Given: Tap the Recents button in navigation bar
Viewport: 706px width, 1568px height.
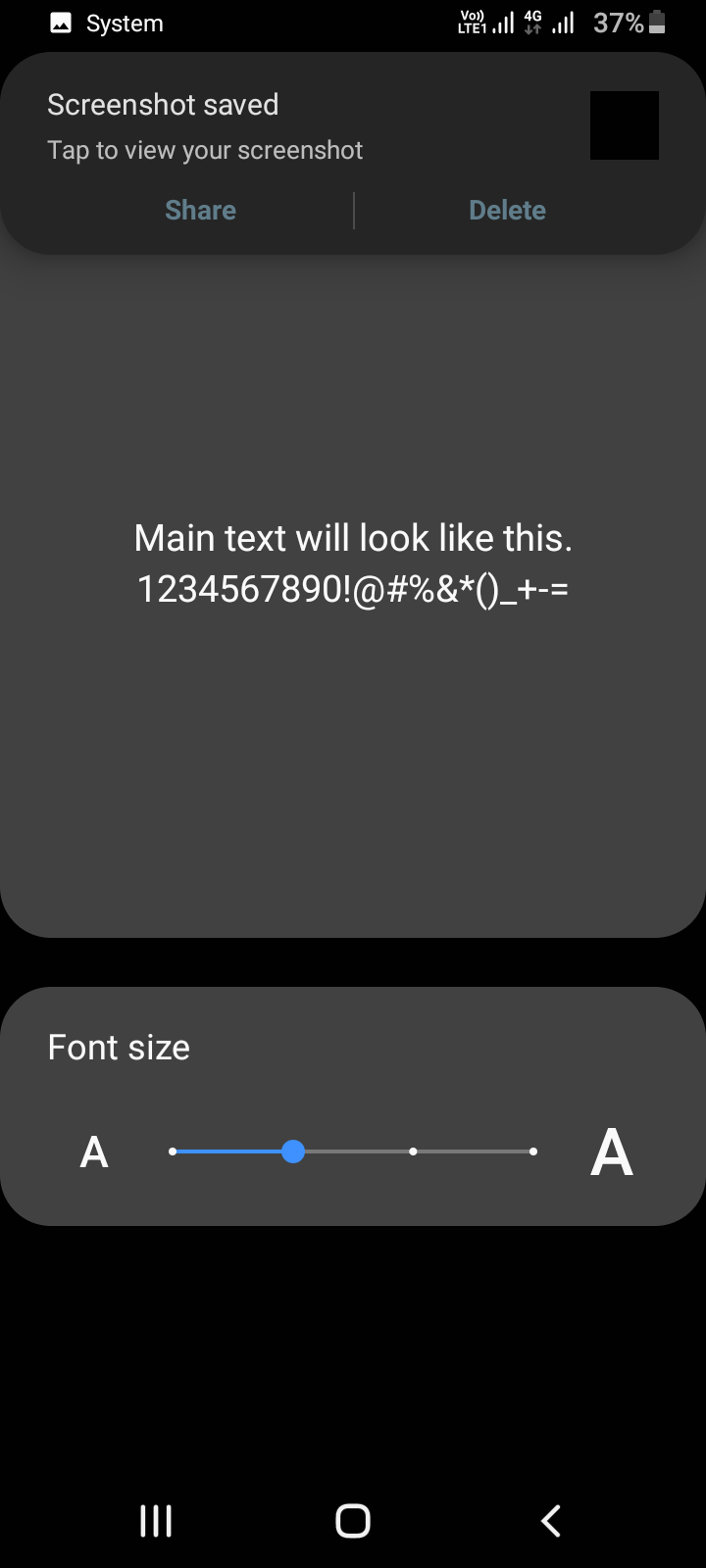Looking at the screenshot, I should pos(155,1521).
